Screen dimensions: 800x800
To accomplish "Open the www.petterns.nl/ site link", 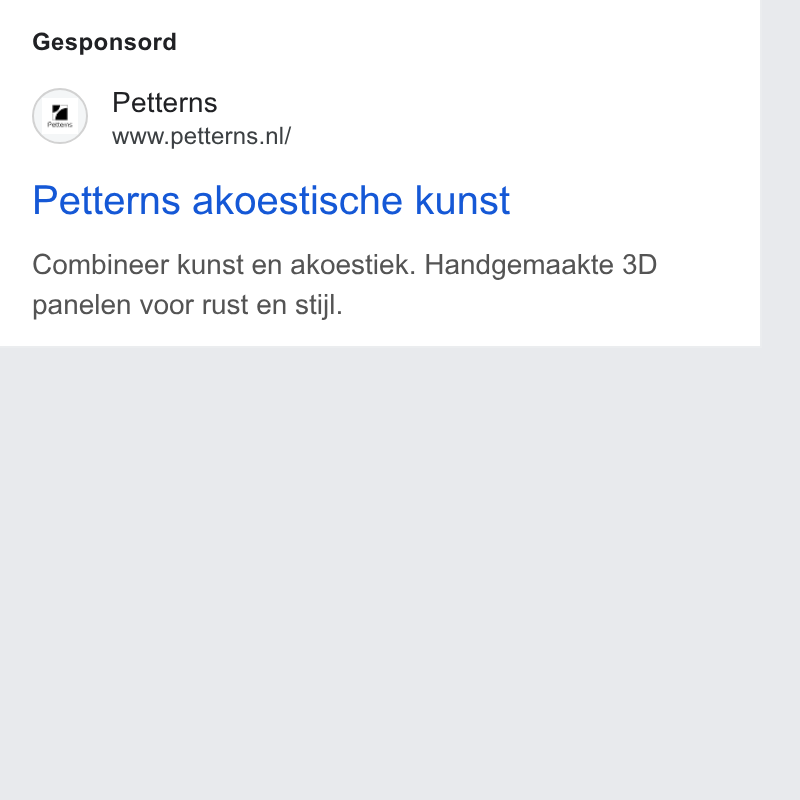I will pyautogui.click(x=202, y=136).
